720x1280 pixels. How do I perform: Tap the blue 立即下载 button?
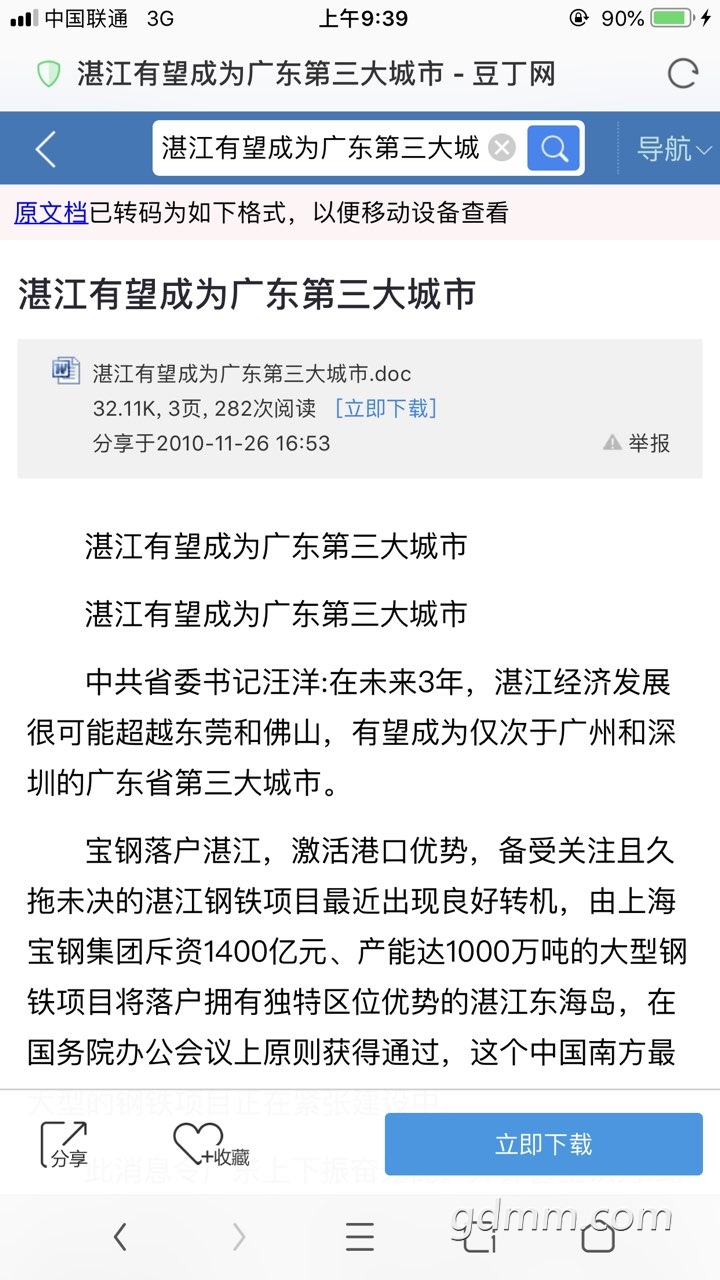[543, 1145]
